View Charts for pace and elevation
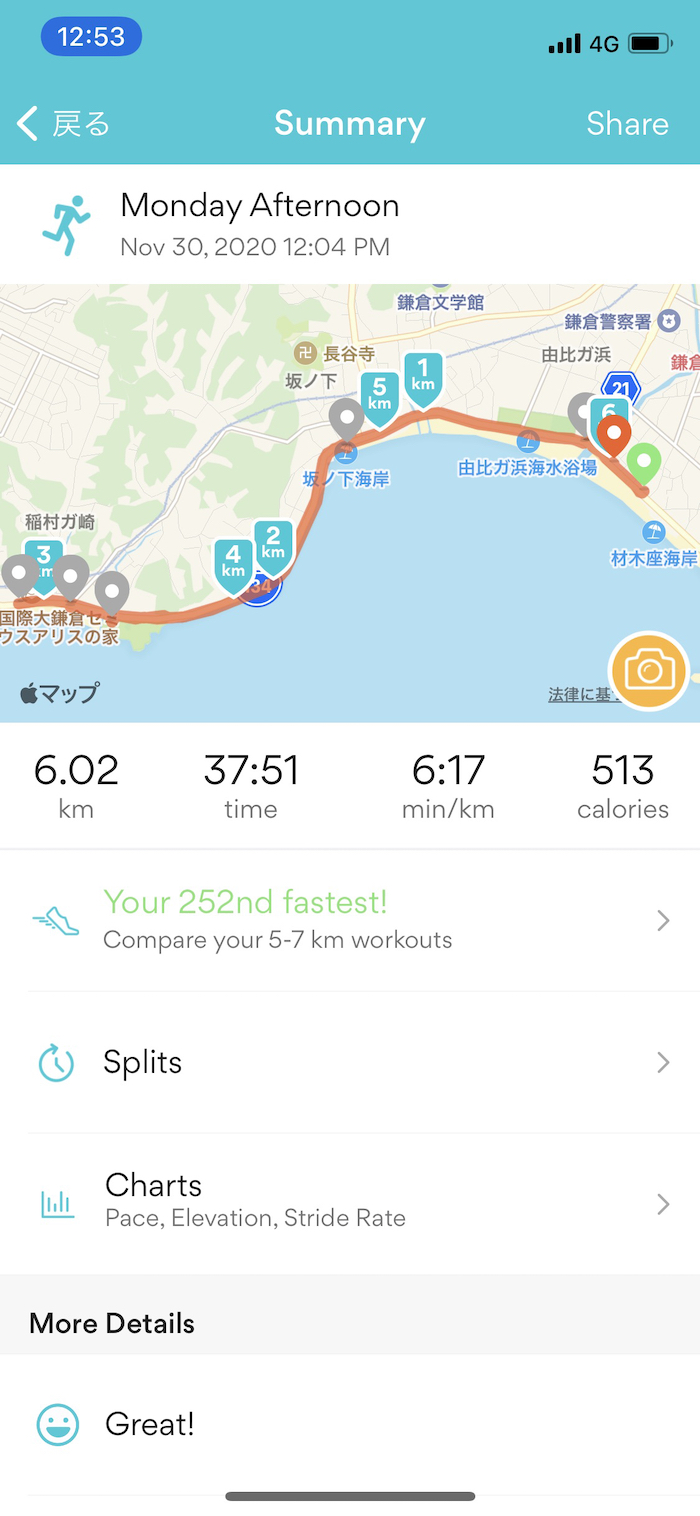 (348, 1200)
